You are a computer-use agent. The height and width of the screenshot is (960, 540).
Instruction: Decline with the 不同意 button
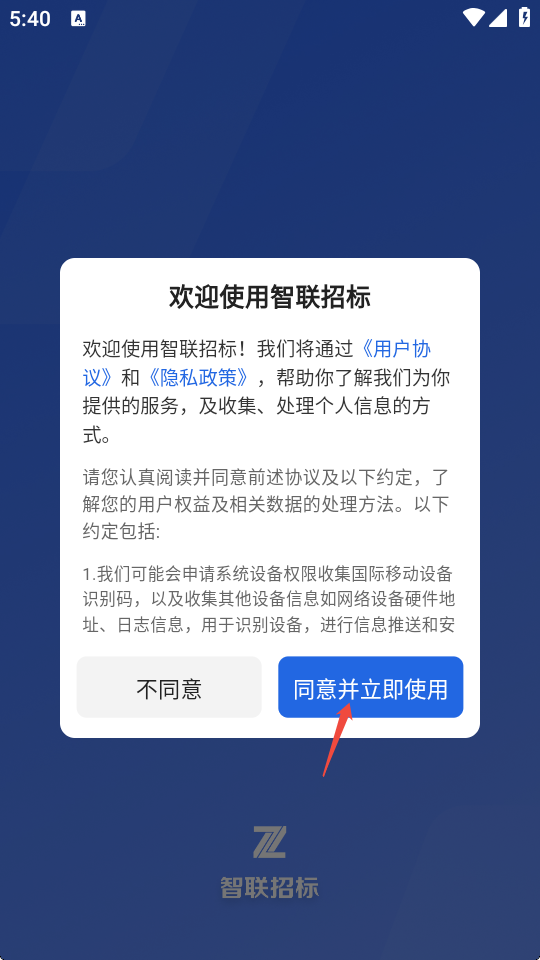click(169, 687)
